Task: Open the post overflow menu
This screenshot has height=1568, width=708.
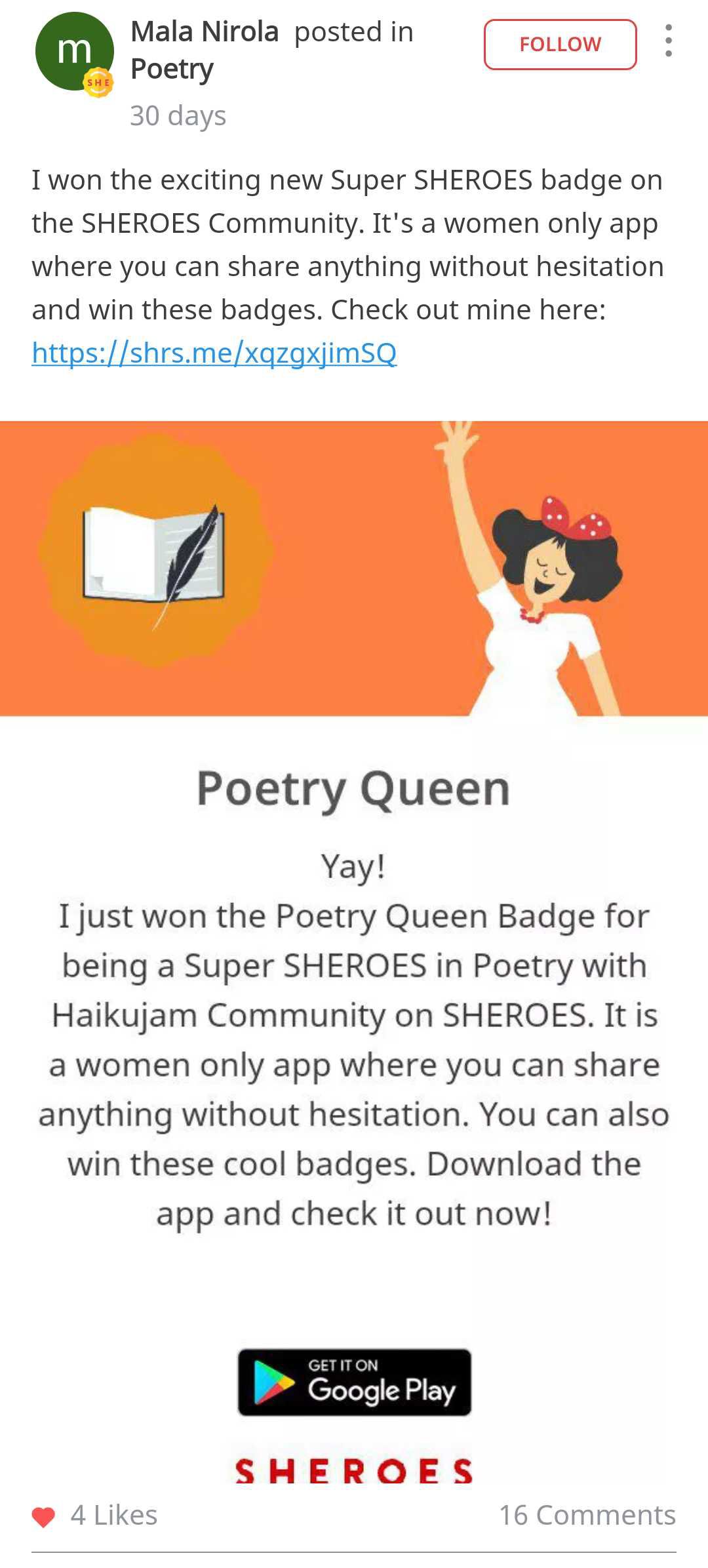Action: point(668,41)
